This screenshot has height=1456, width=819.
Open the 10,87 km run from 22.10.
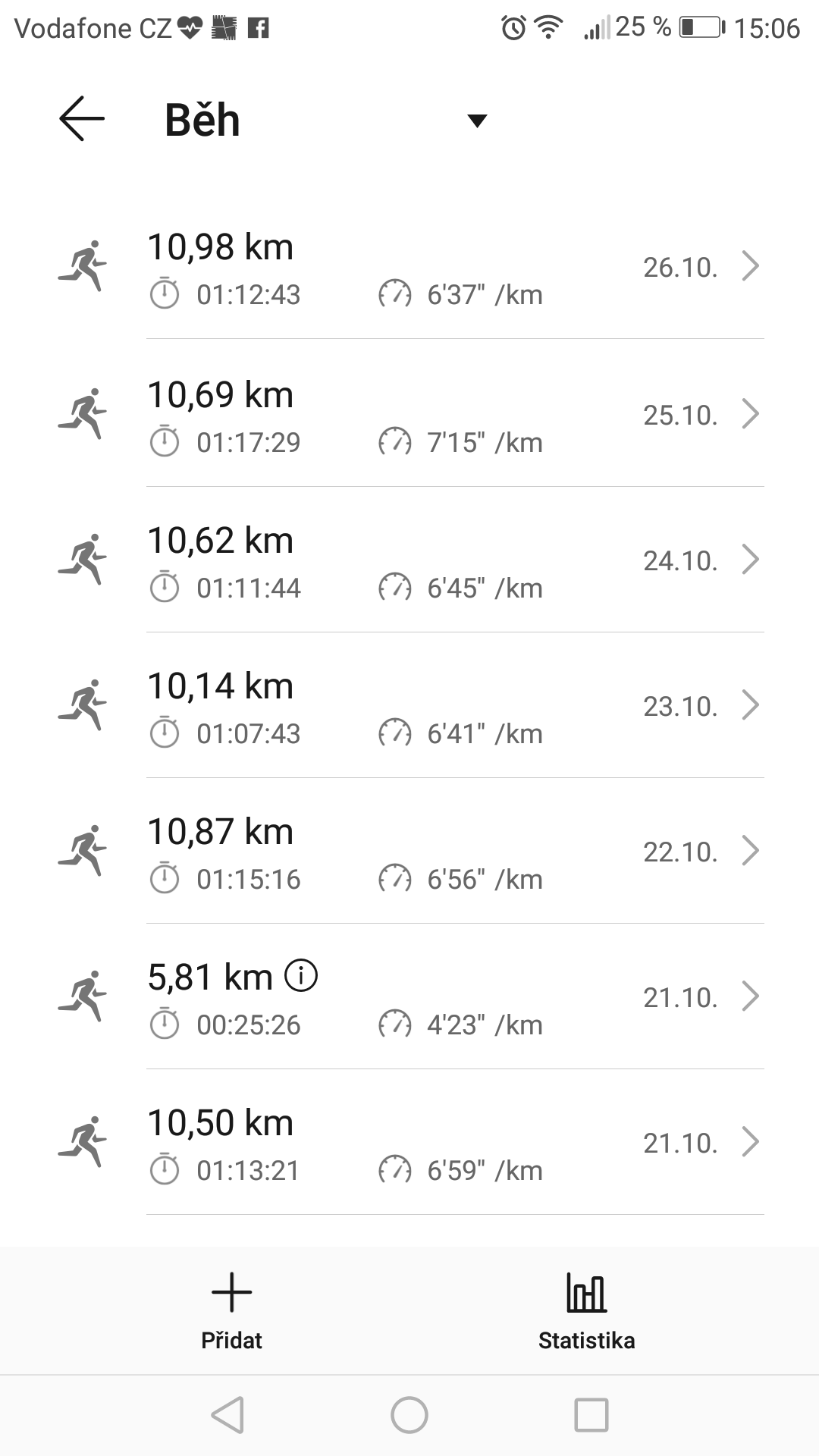coord(409,852)
